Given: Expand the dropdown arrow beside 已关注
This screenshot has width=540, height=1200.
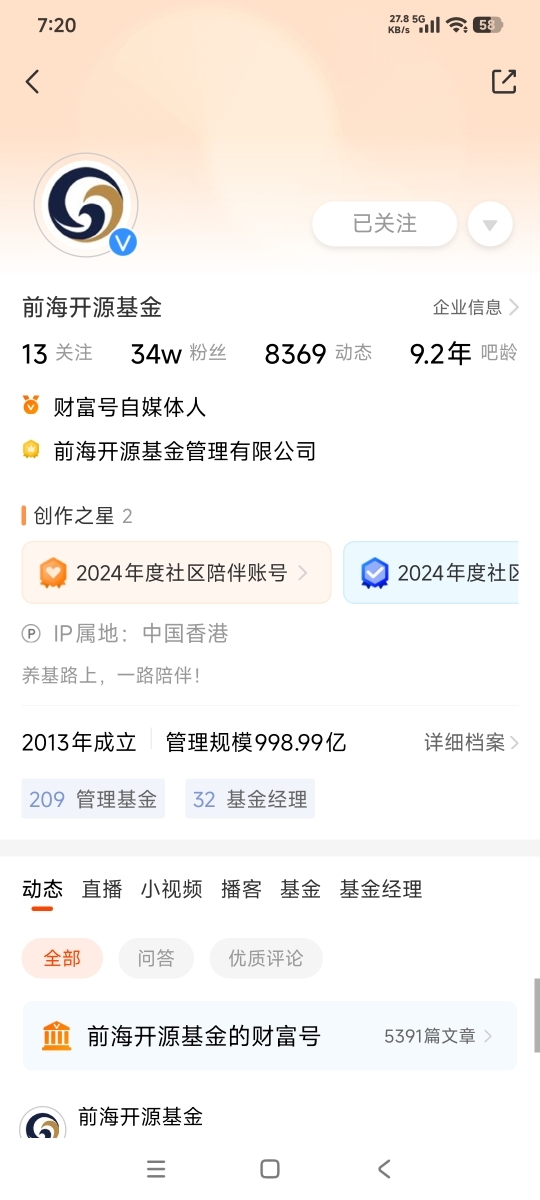Looking at the screenshot, I should pyautogui.click(x=490, y=224).
